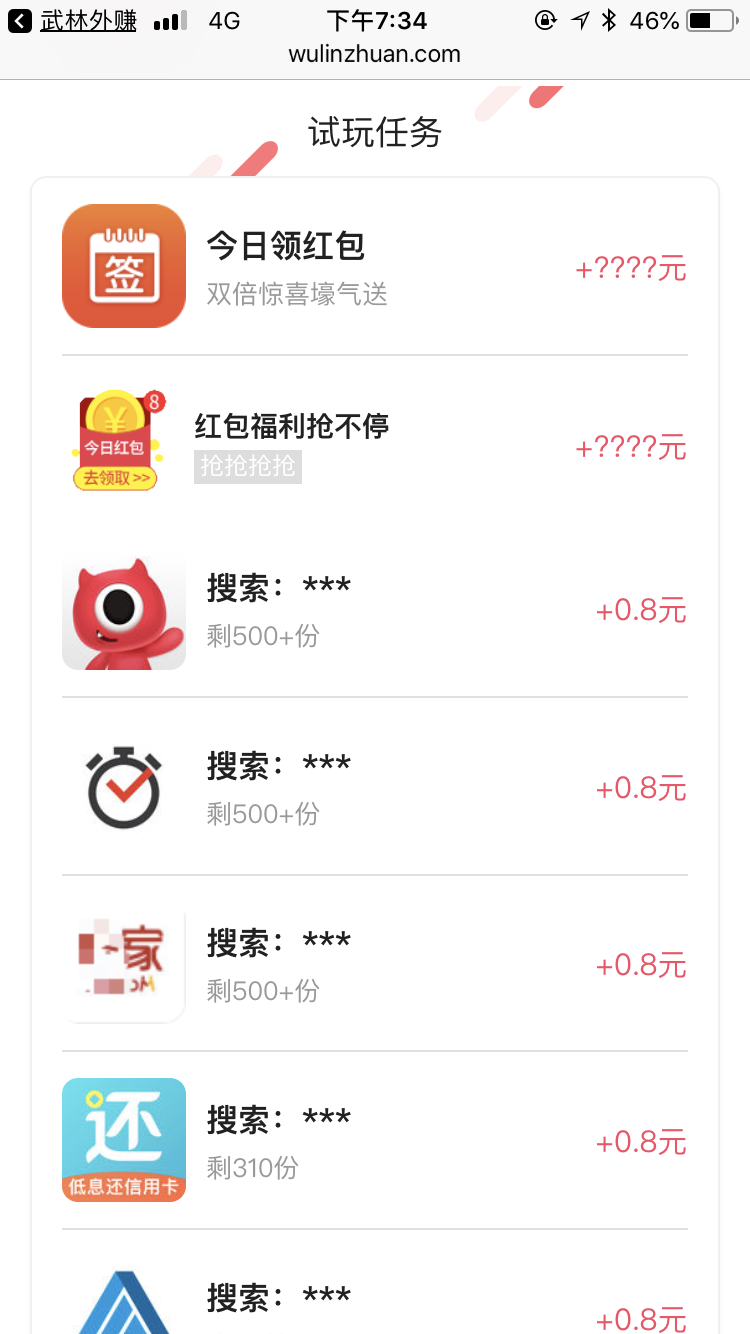Tap the orange check-in calendar icon

point(124,265)
